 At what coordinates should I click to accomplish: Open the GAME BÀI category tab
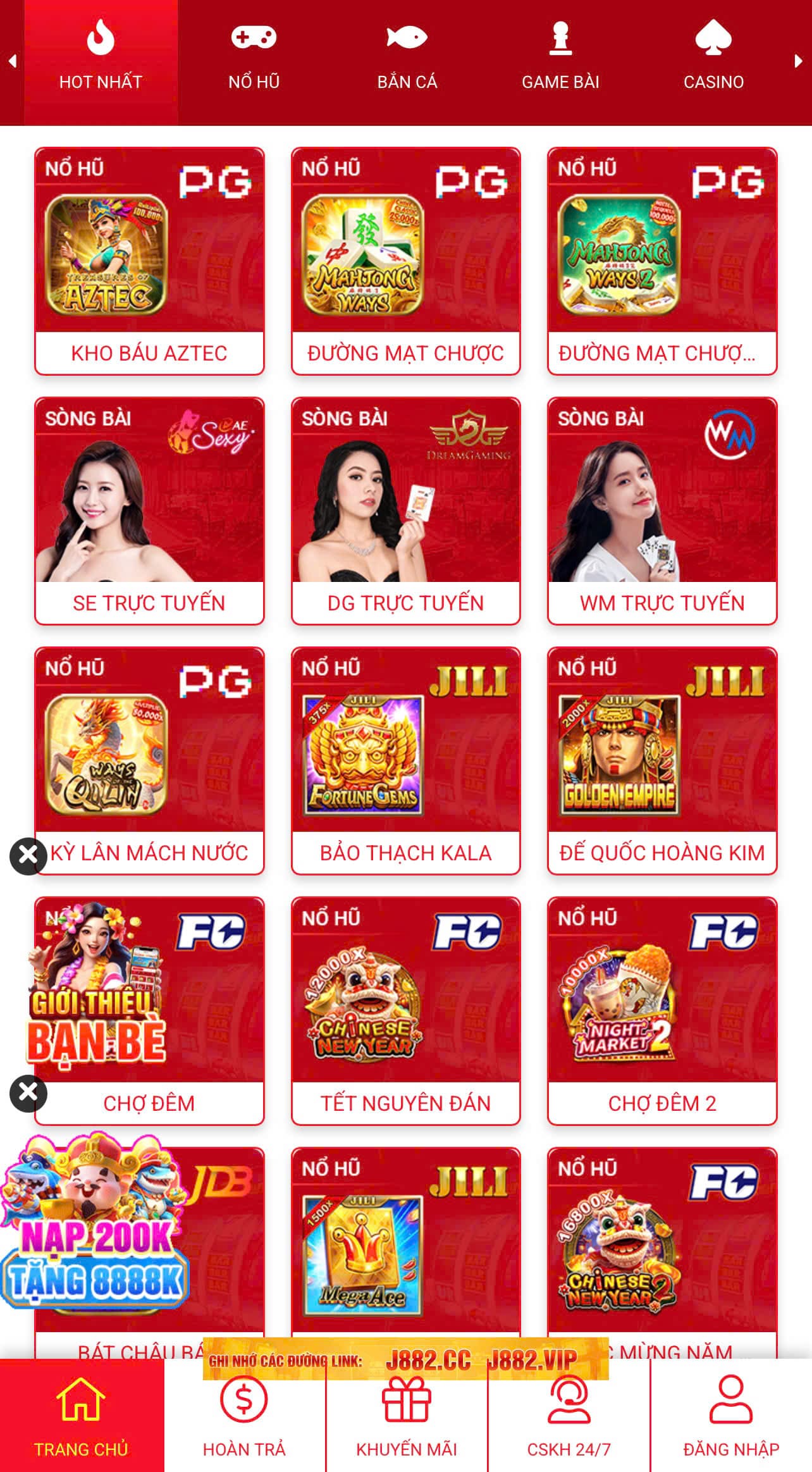(560, 57)
